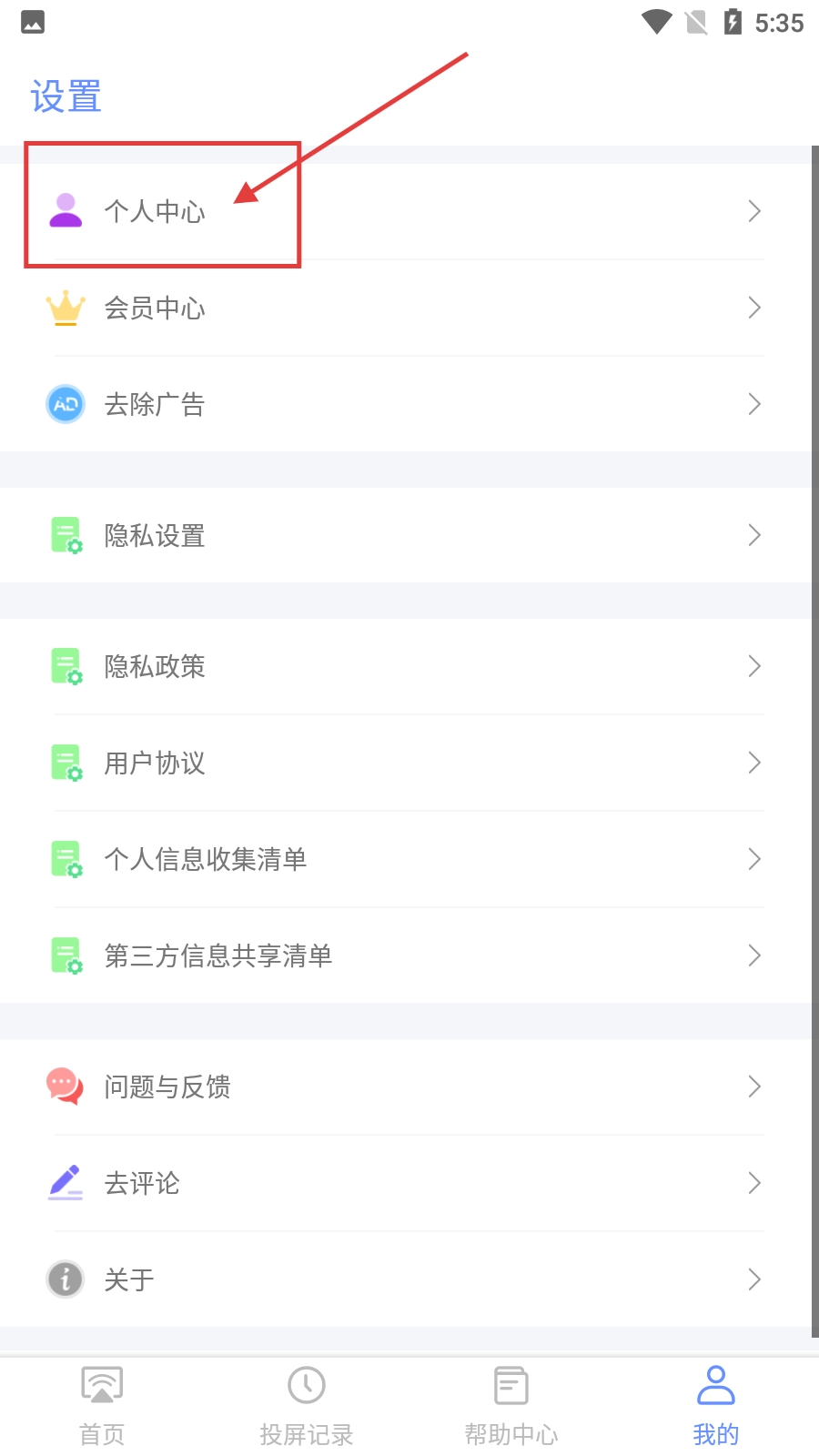Open the 关于 about page
Screen dimensions: 819x1456
(x=129, y=1279)
